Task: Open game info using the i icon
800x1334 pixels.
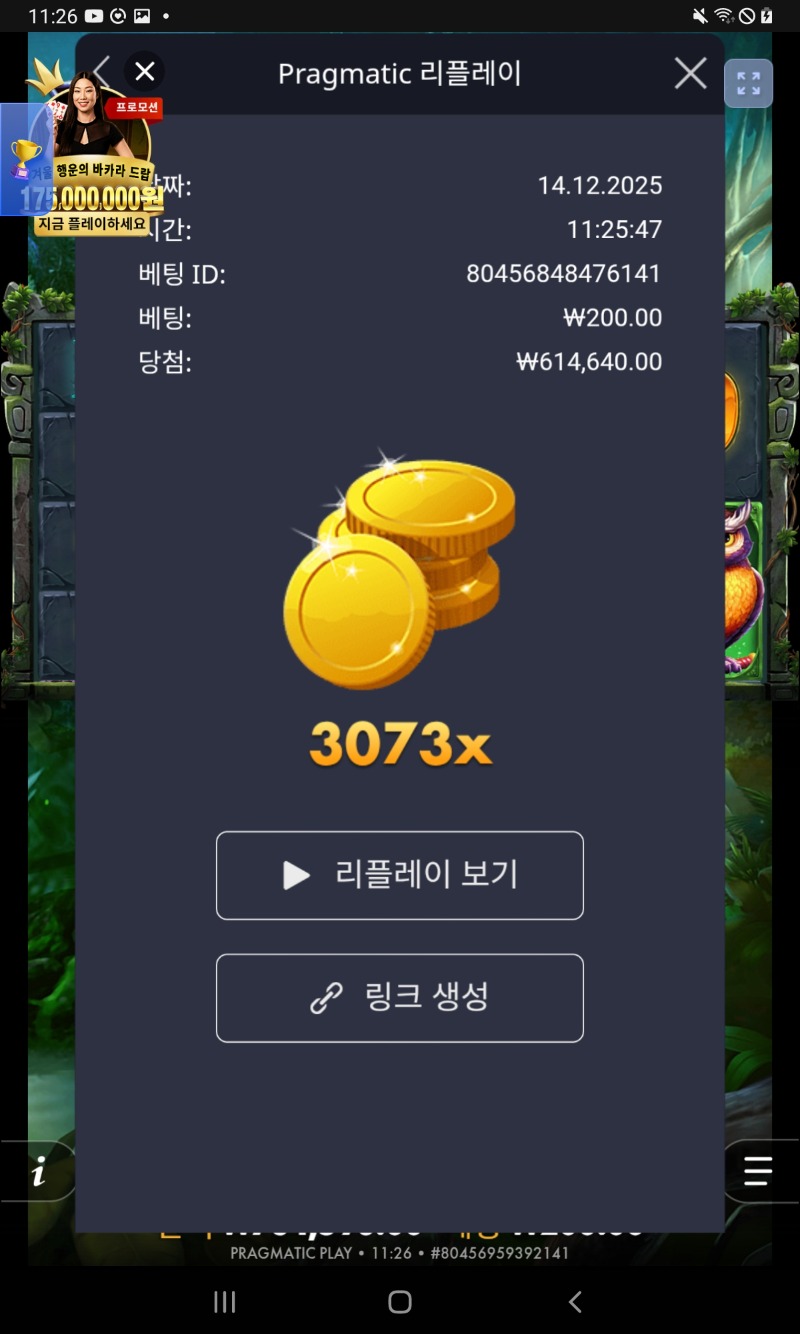Action: tap(38, 1171)
